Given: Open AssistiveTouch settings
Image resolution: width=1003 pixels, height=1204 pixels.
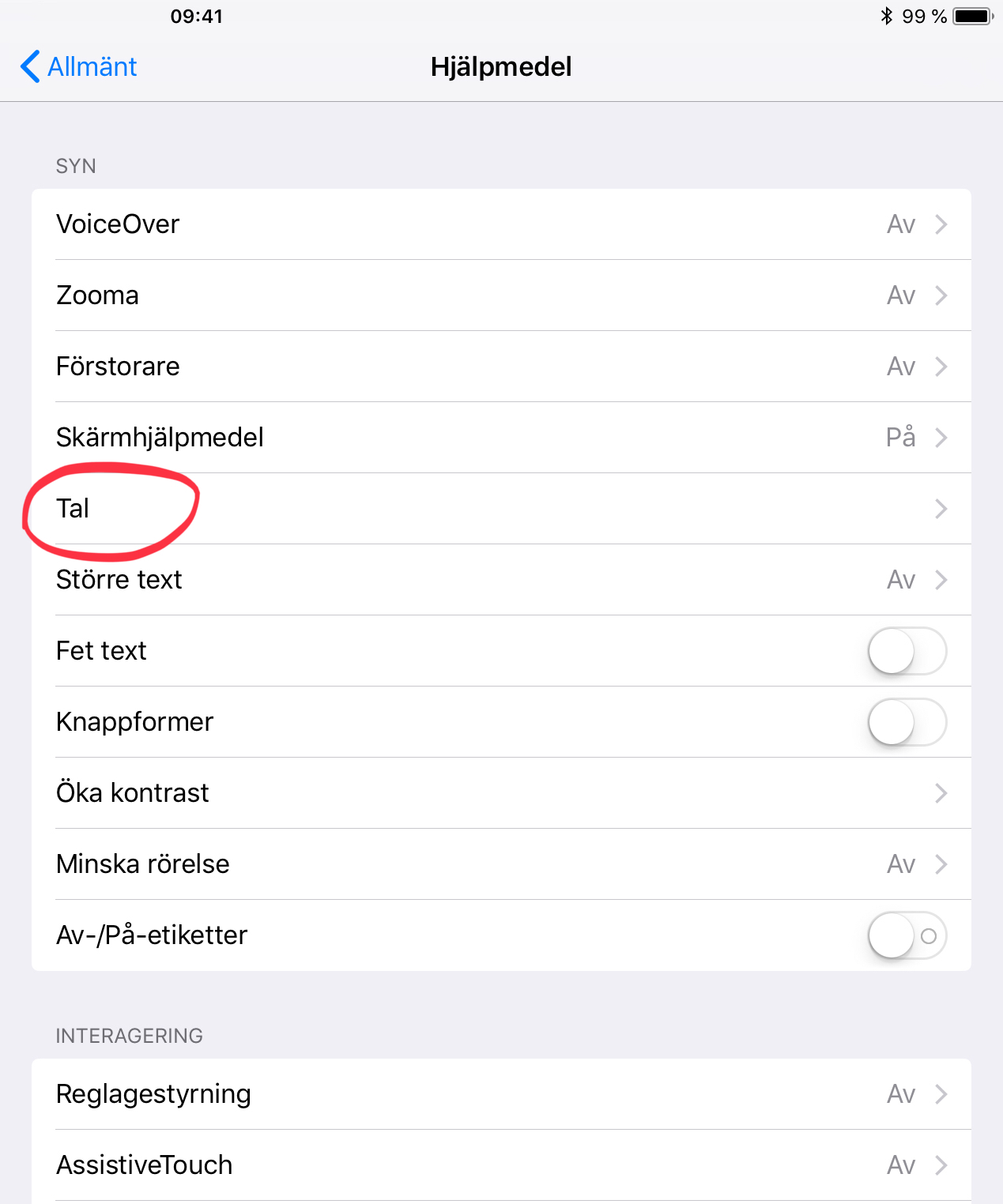Looking at the screenshot, I should pos(501,1165).
